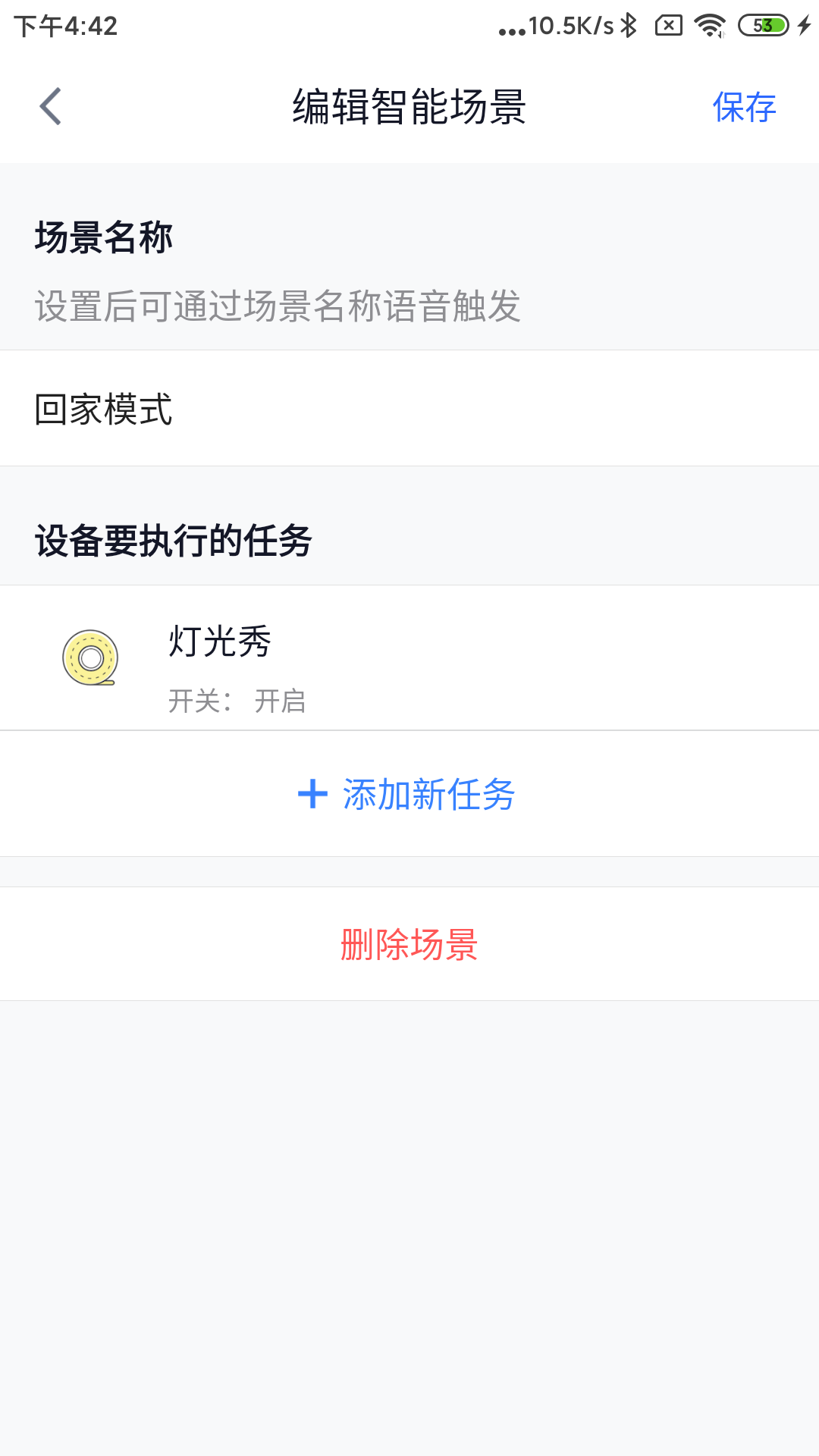Tap 保存 to save the scene

(744, 107)
